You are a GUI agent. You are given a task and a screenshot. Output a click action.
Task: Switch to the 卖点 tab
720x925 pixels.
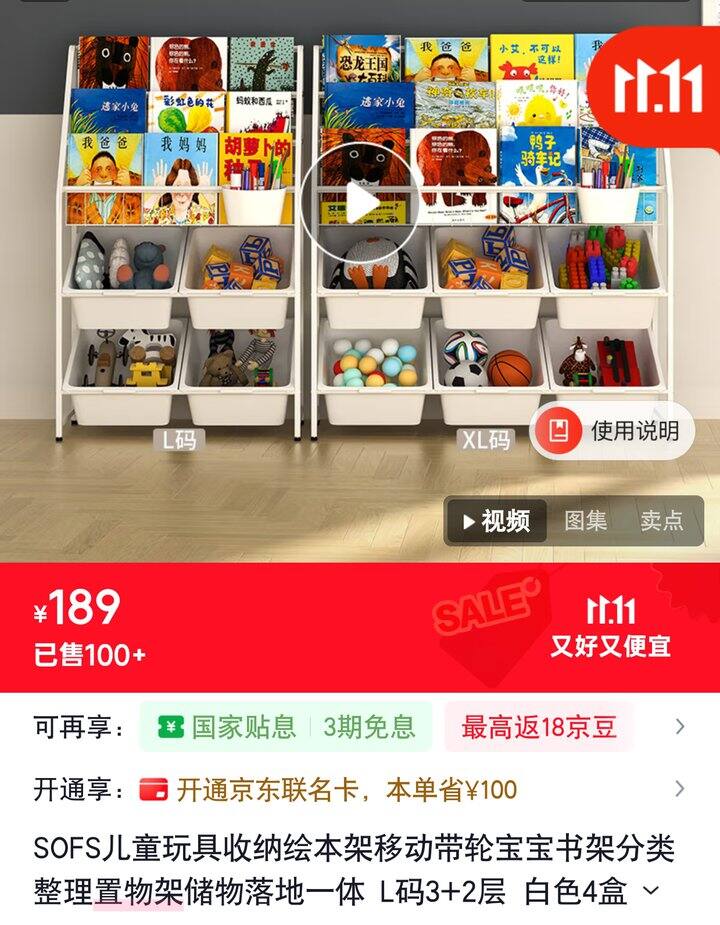[x=661, y=521]
